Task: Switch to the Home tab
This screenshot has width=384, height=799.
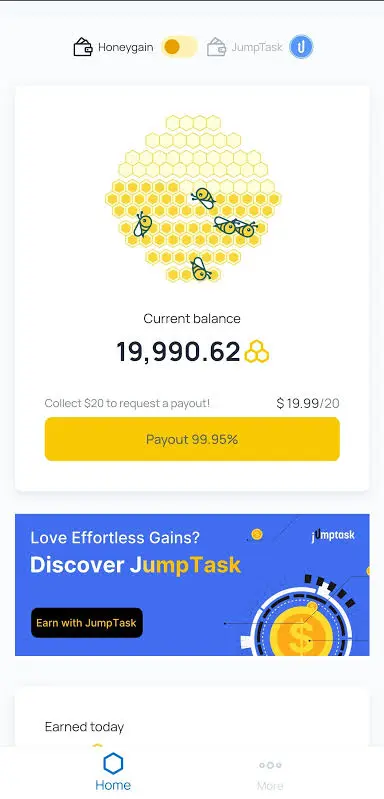Action: (113, 771)
